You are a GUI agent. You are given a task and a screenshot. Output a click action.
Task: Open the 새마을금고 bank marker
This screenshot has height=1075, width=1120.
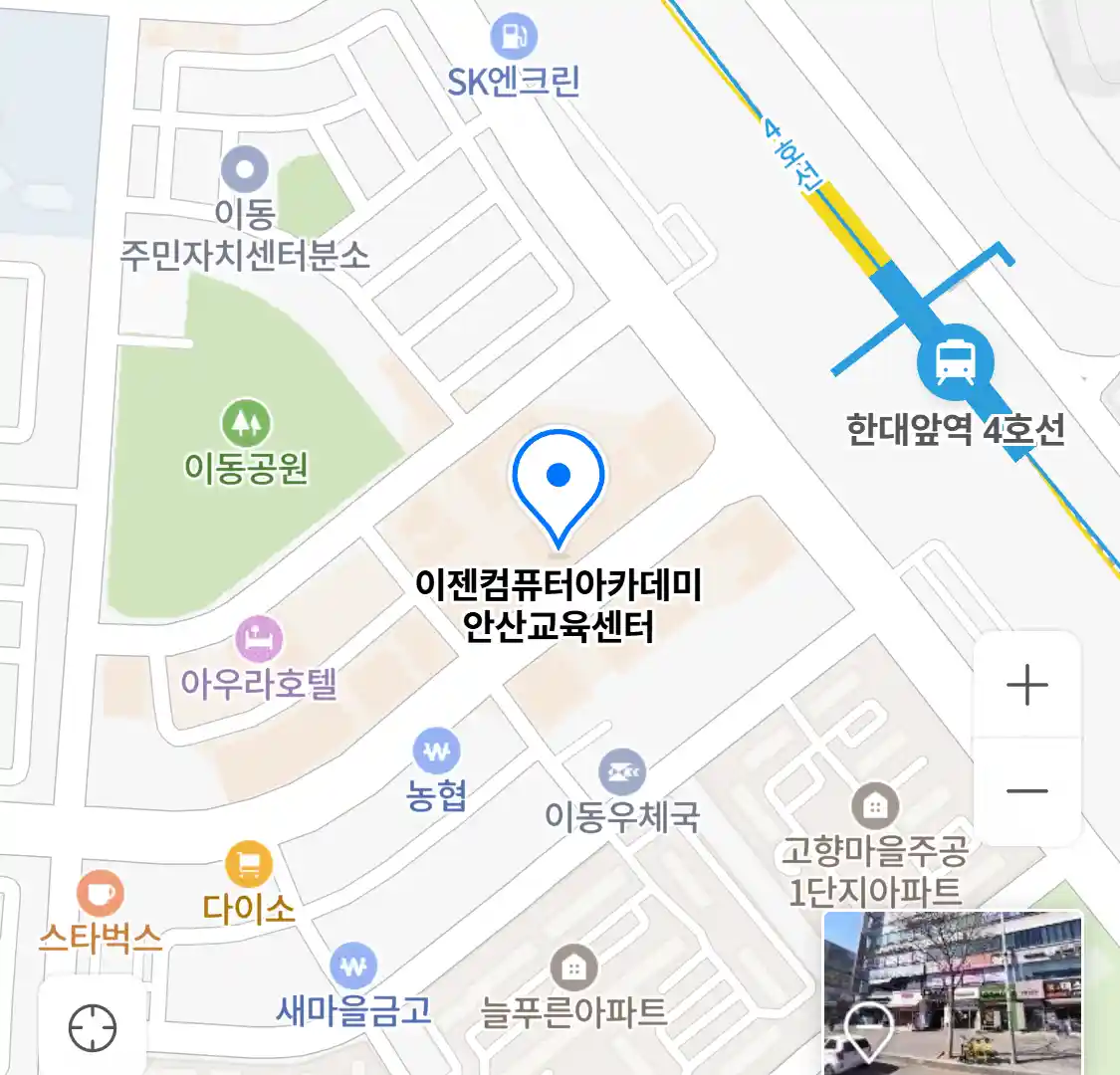353,966
